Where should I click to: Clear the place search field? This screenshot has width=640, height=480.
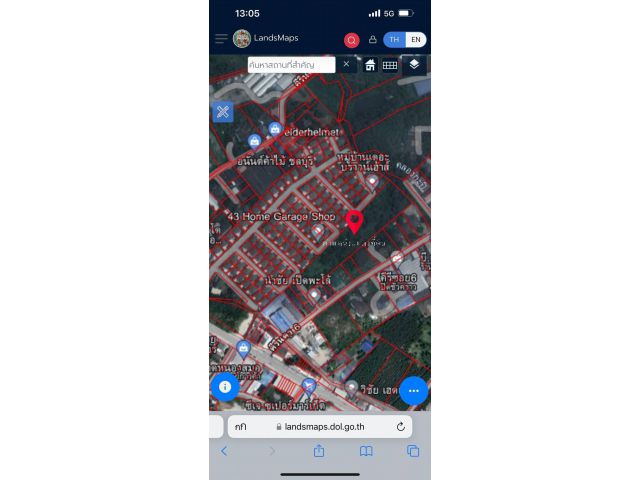point(346,64)
